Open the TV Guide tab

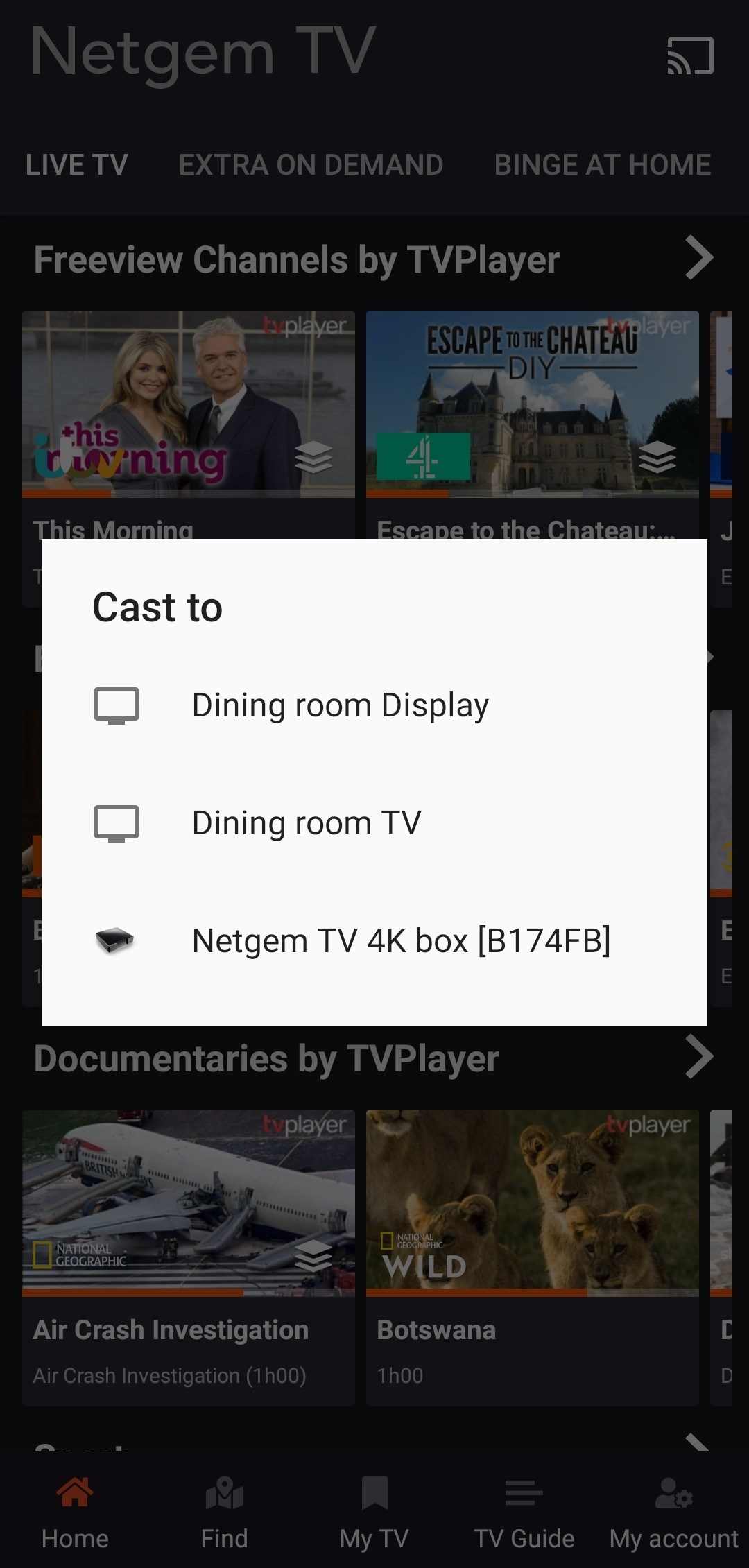[524, 1512]
